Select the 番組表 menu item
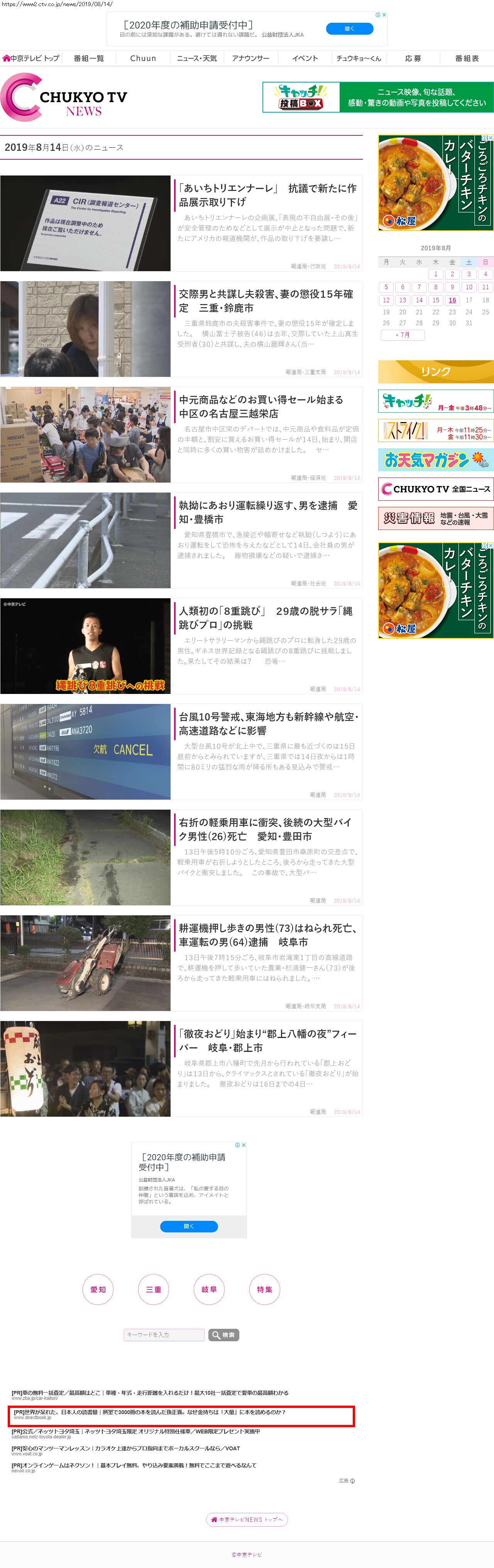Image resolution: width=494 pixels, height=1568 pixels. 467,58
